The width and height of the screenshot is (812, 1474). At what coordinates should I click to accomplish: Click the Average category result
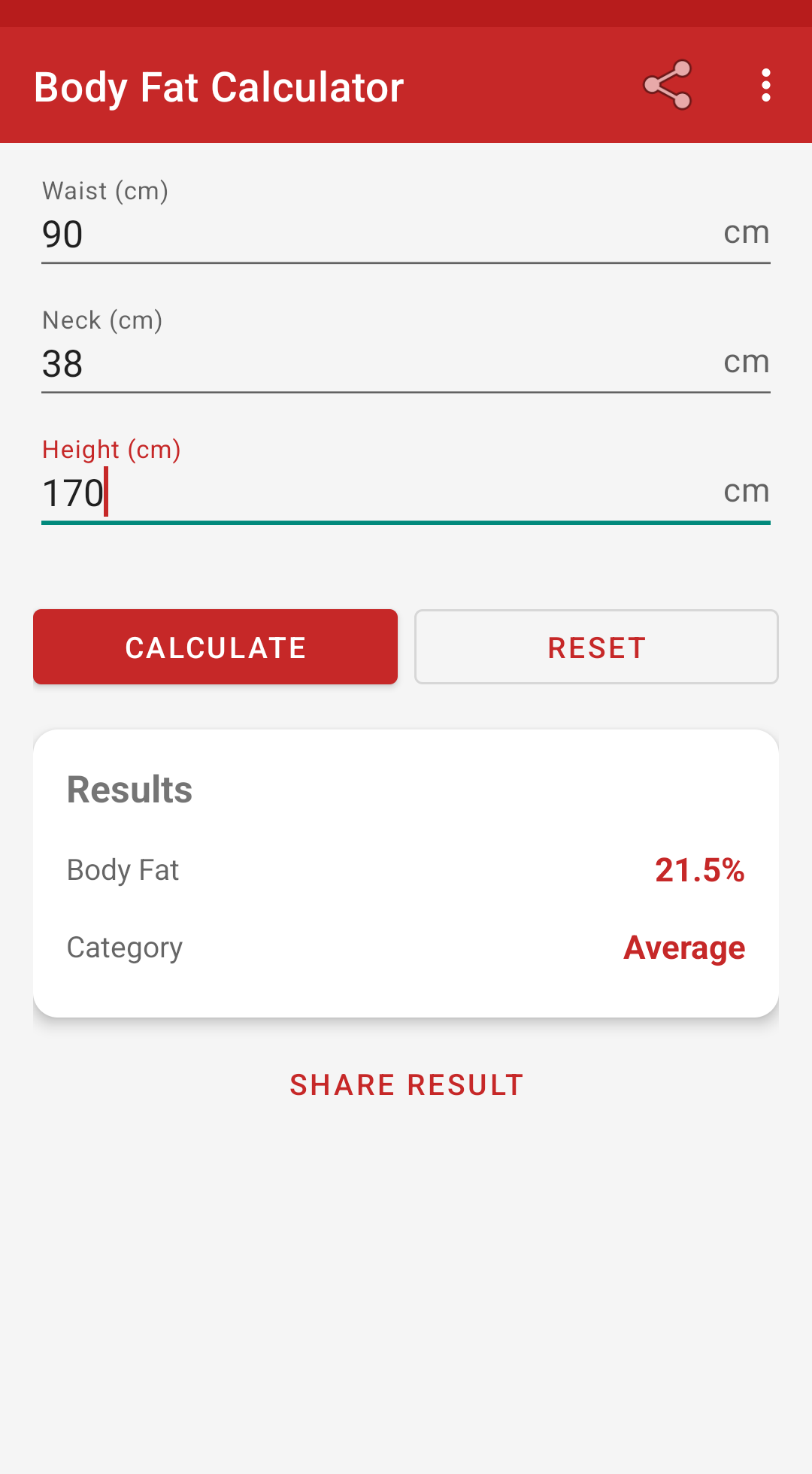(x=683, y=947)
